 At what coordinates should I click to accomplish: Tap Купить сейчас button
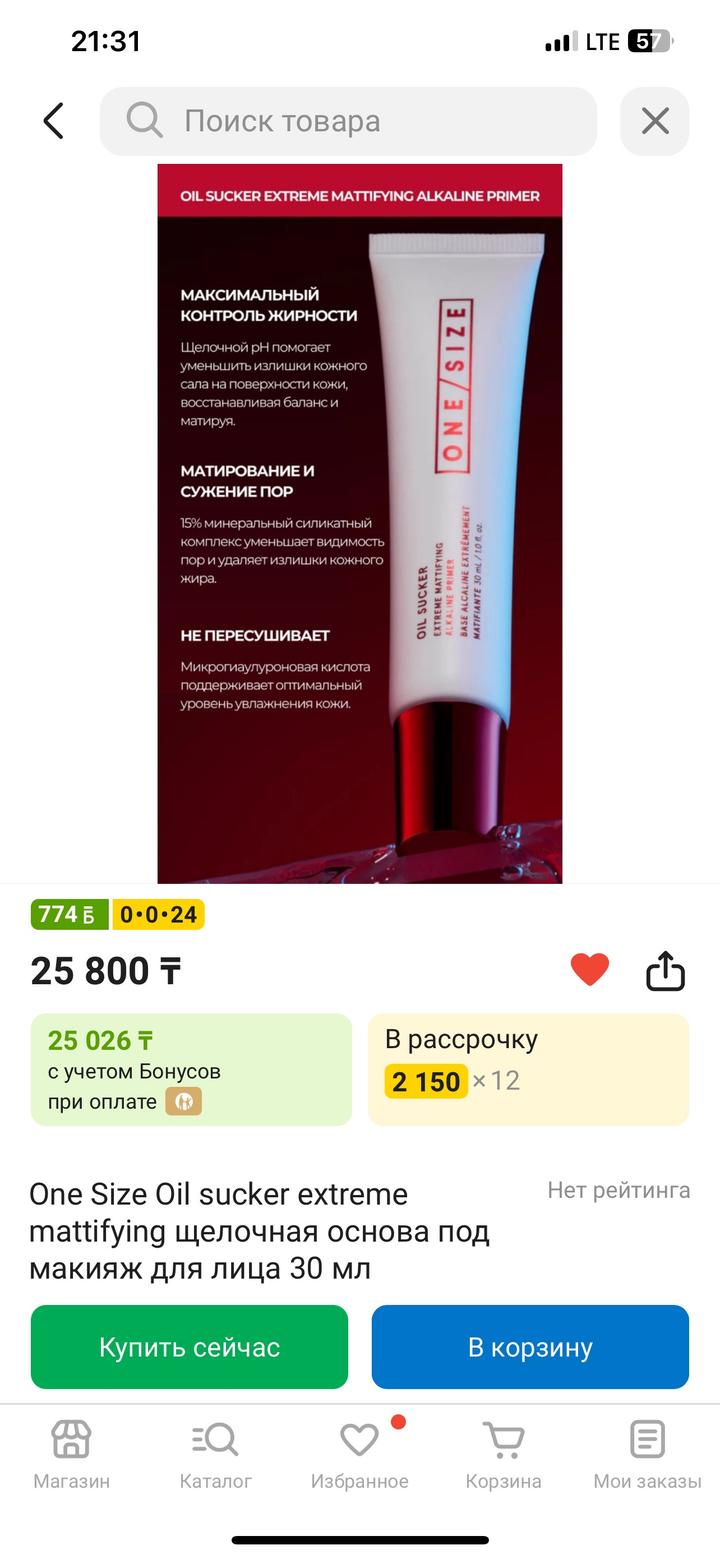pos(190,1347)
